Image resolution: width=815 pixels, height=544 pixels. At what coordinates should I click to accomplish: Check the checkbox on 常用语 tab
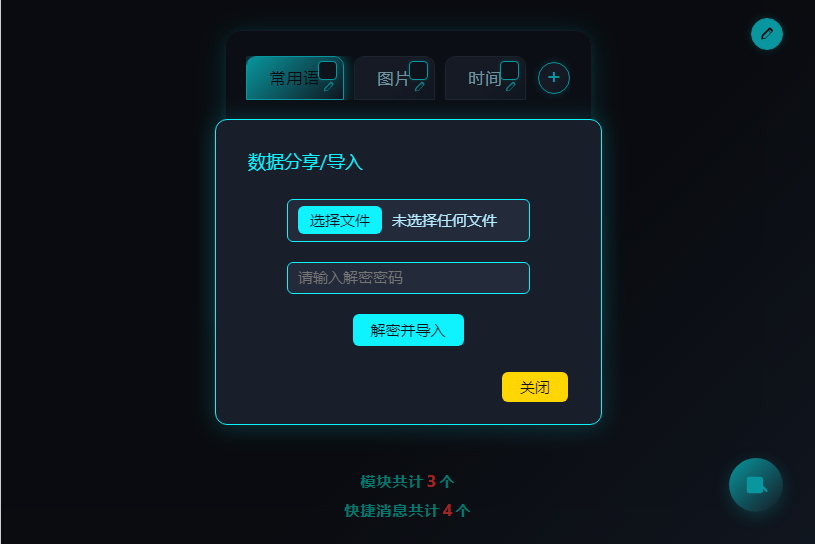(328, 70)
